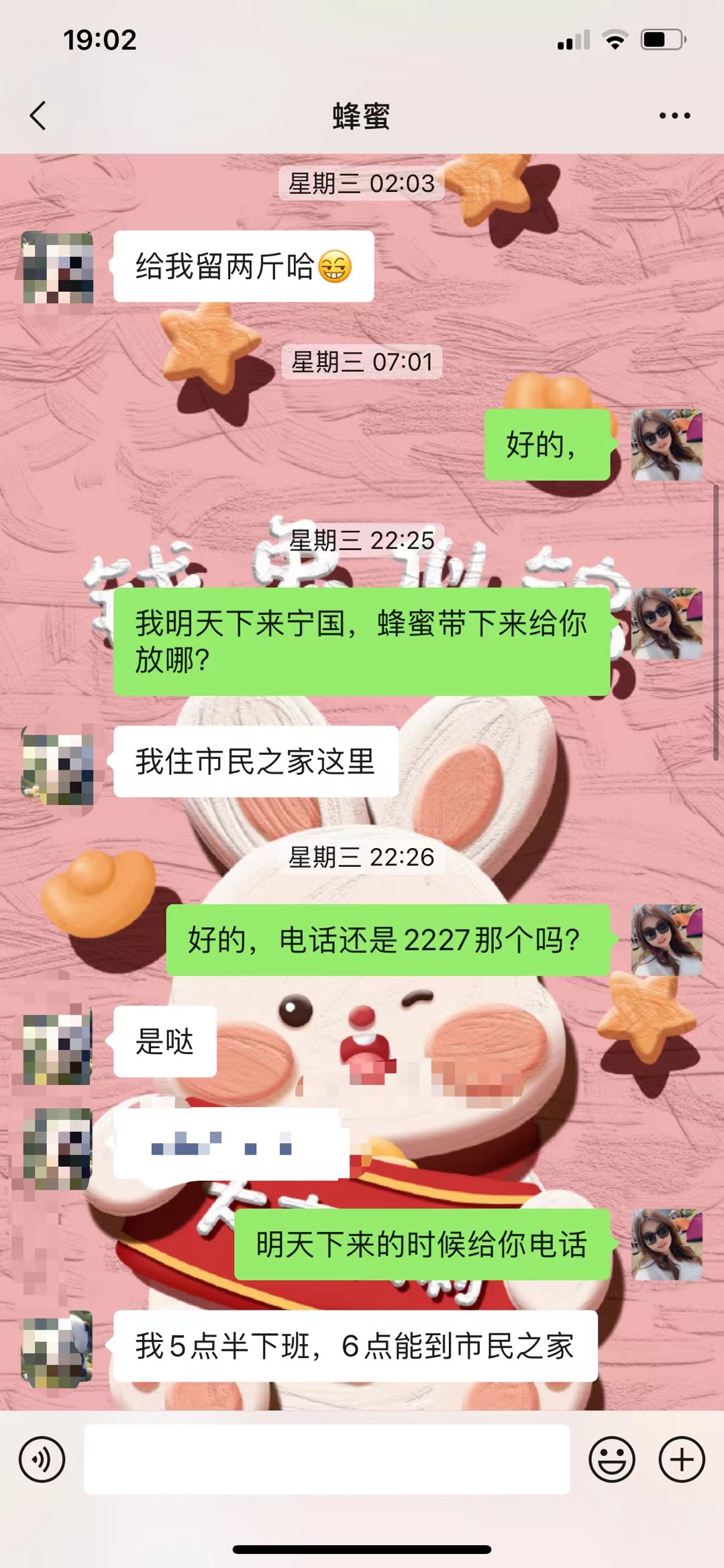The image size is (724, 1568).
Task: Focus the message text field
Action: coord(327,1459)
